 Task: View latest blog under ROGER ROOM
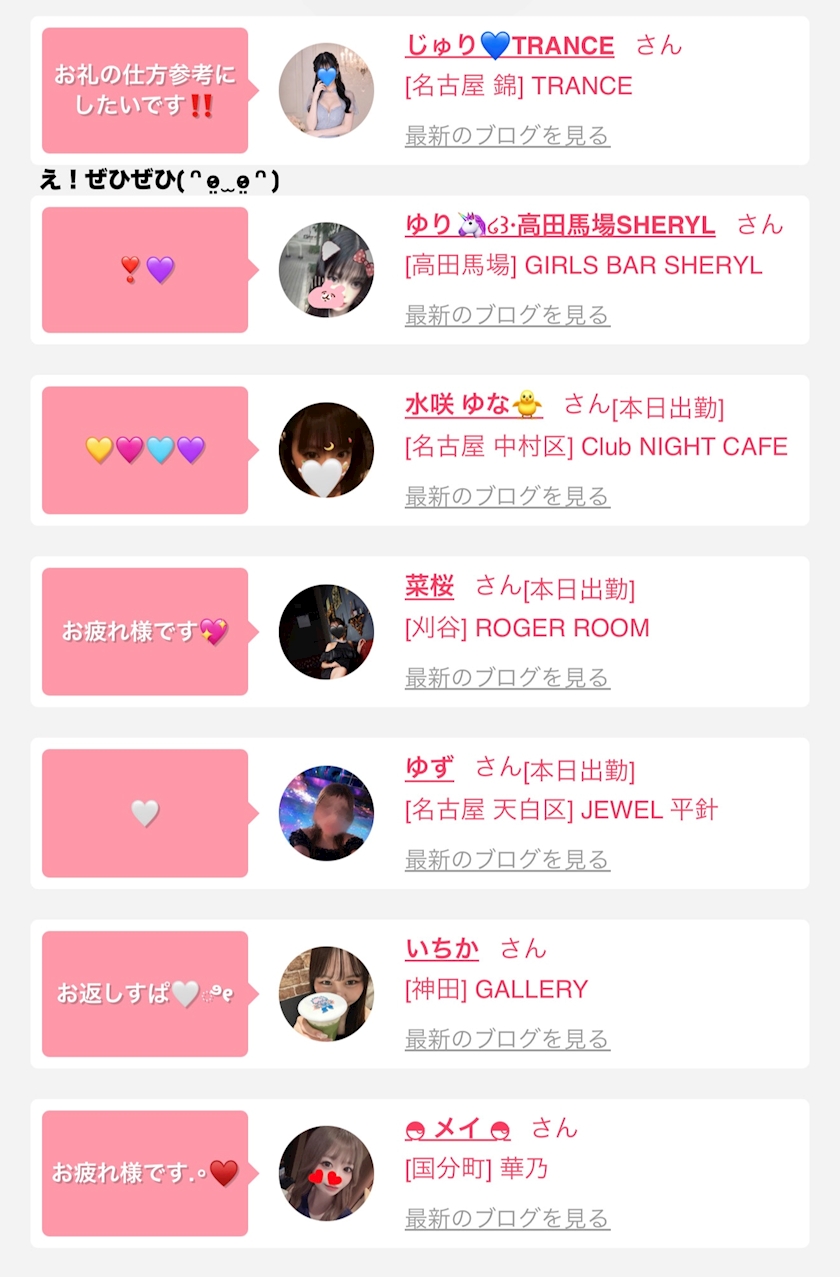coord(507,677)
